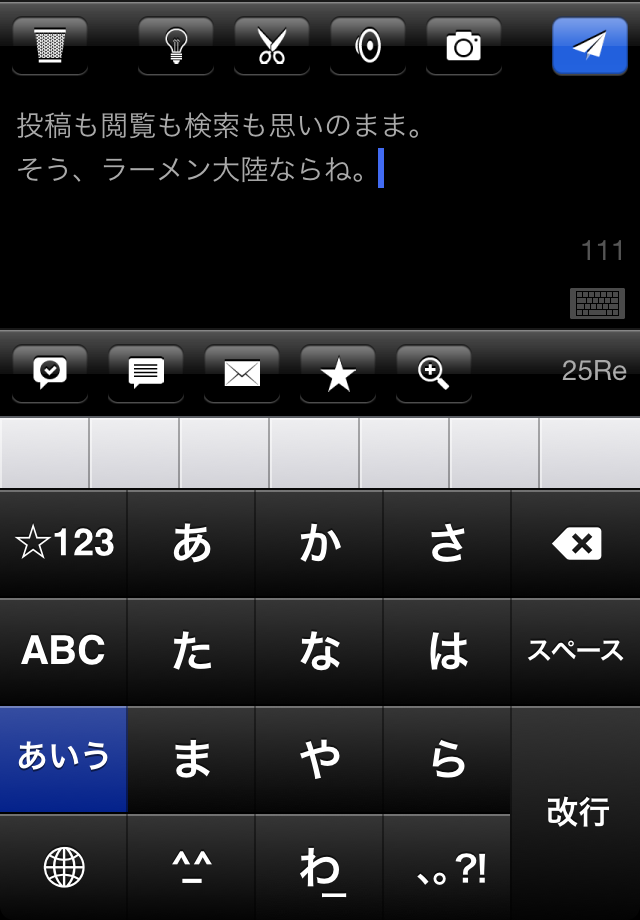This screenshot has width=640, height=920.
Task: Tap the magnifier search icon
Action: click(x=434, y=373)
